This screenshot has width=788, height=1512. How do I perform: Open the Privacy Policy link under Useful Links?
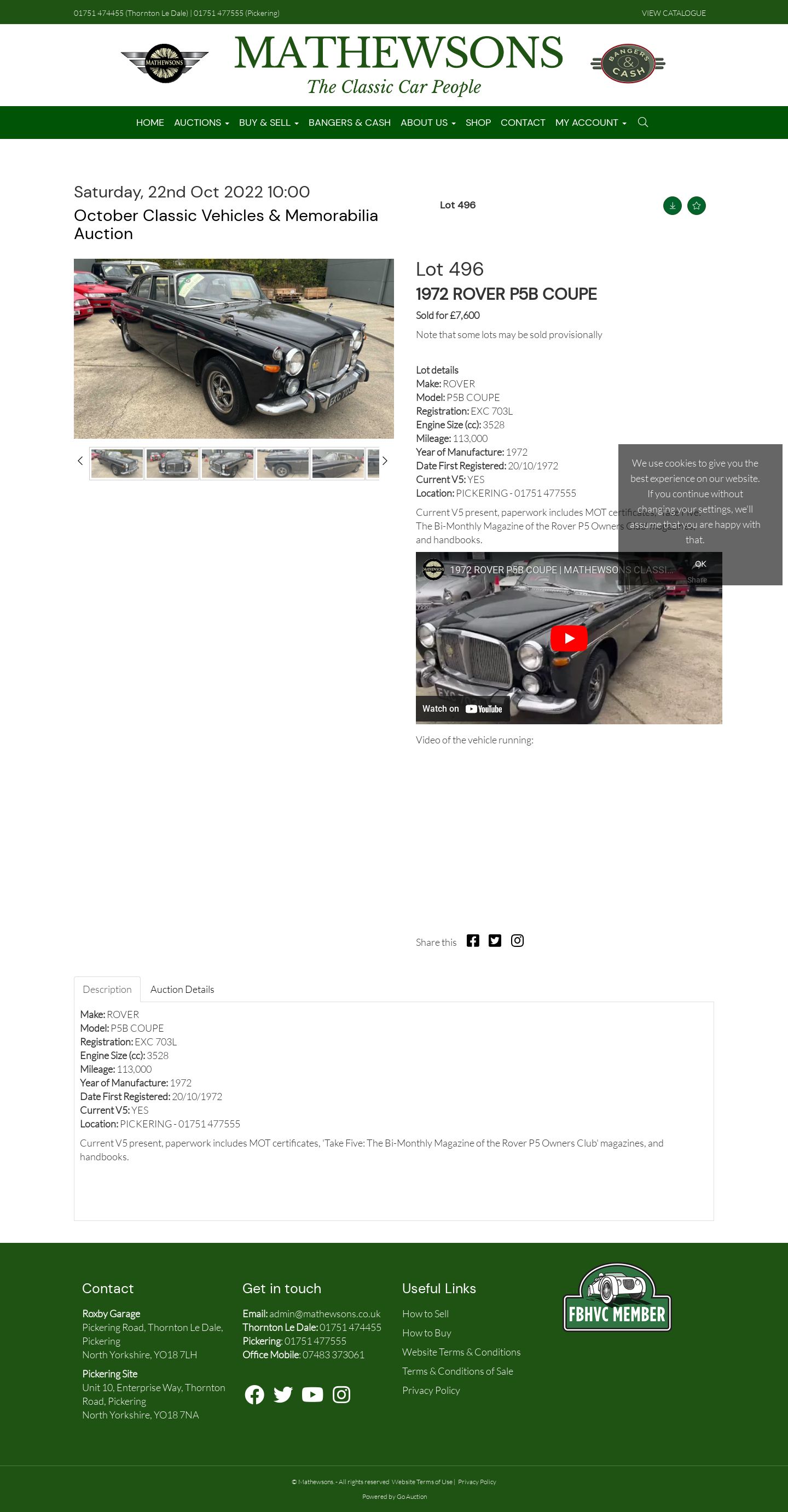(431, 1390)
